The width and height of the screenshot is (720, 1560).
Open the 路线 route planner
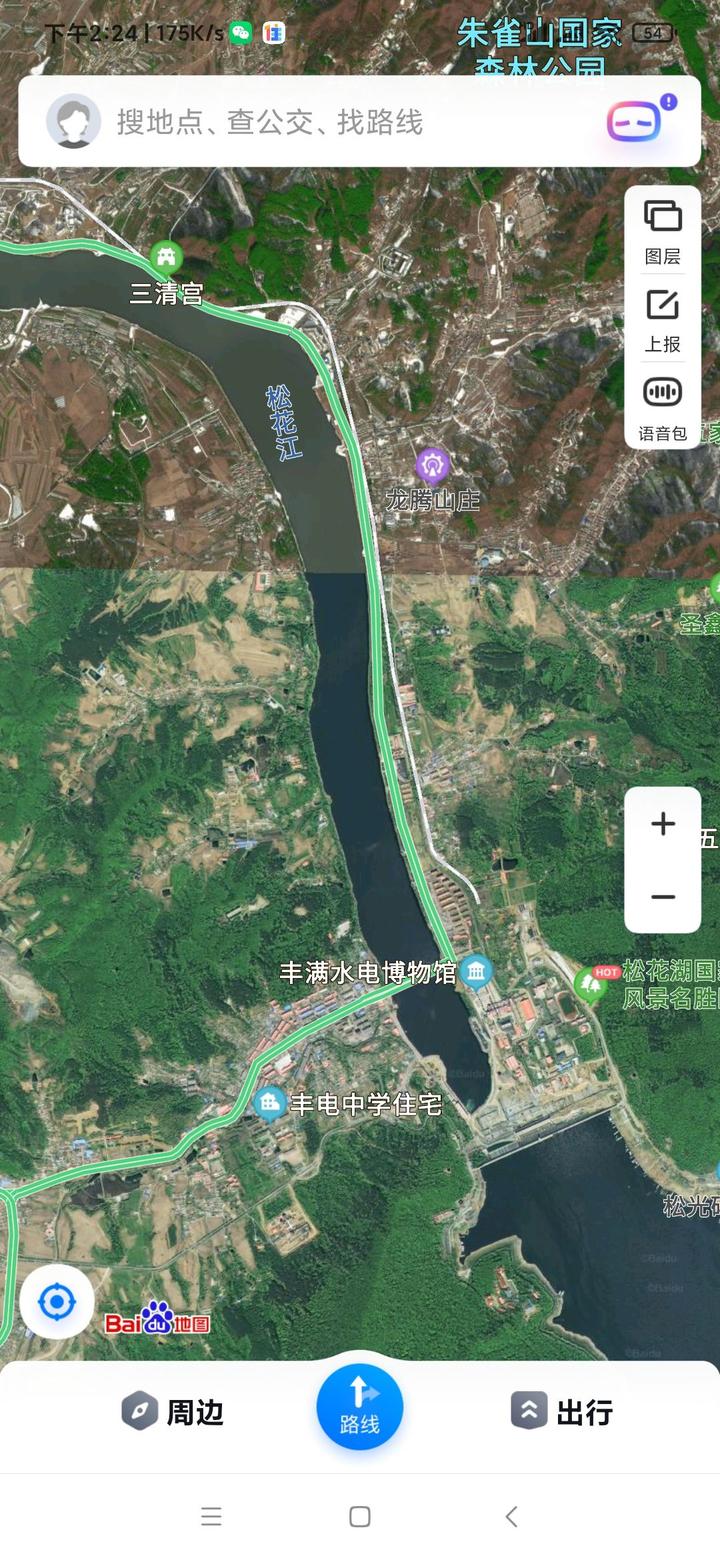click(x=359, y=1405)
